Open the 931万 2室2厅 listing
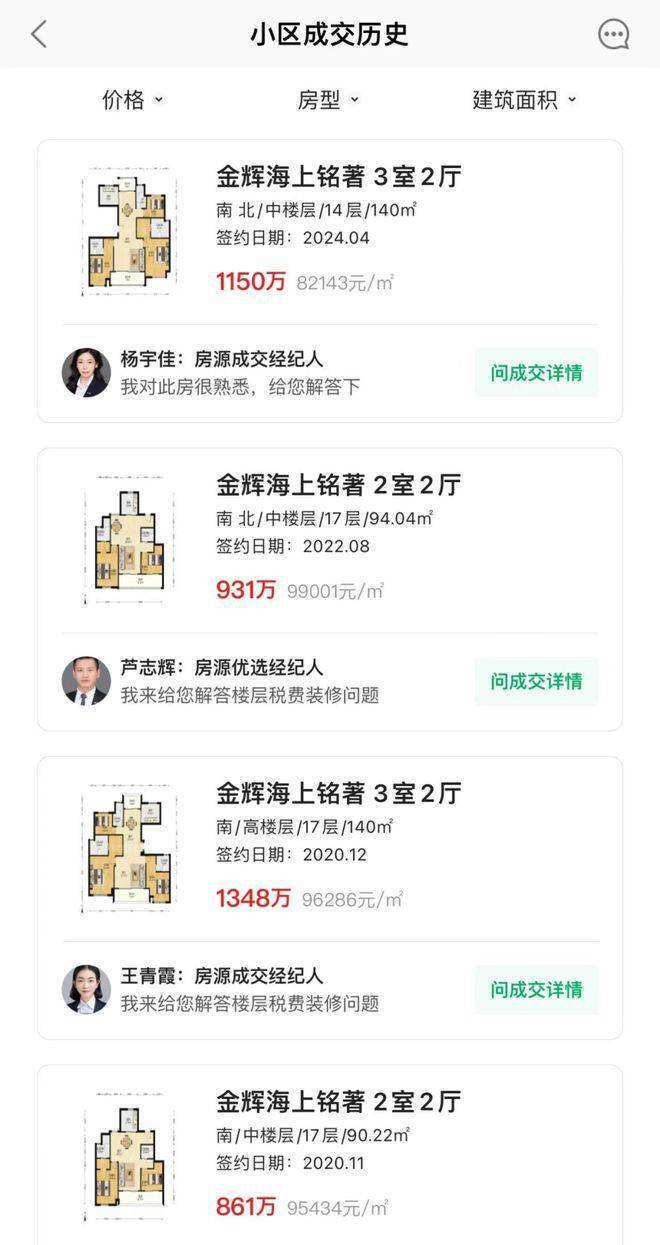 (338, 486)
